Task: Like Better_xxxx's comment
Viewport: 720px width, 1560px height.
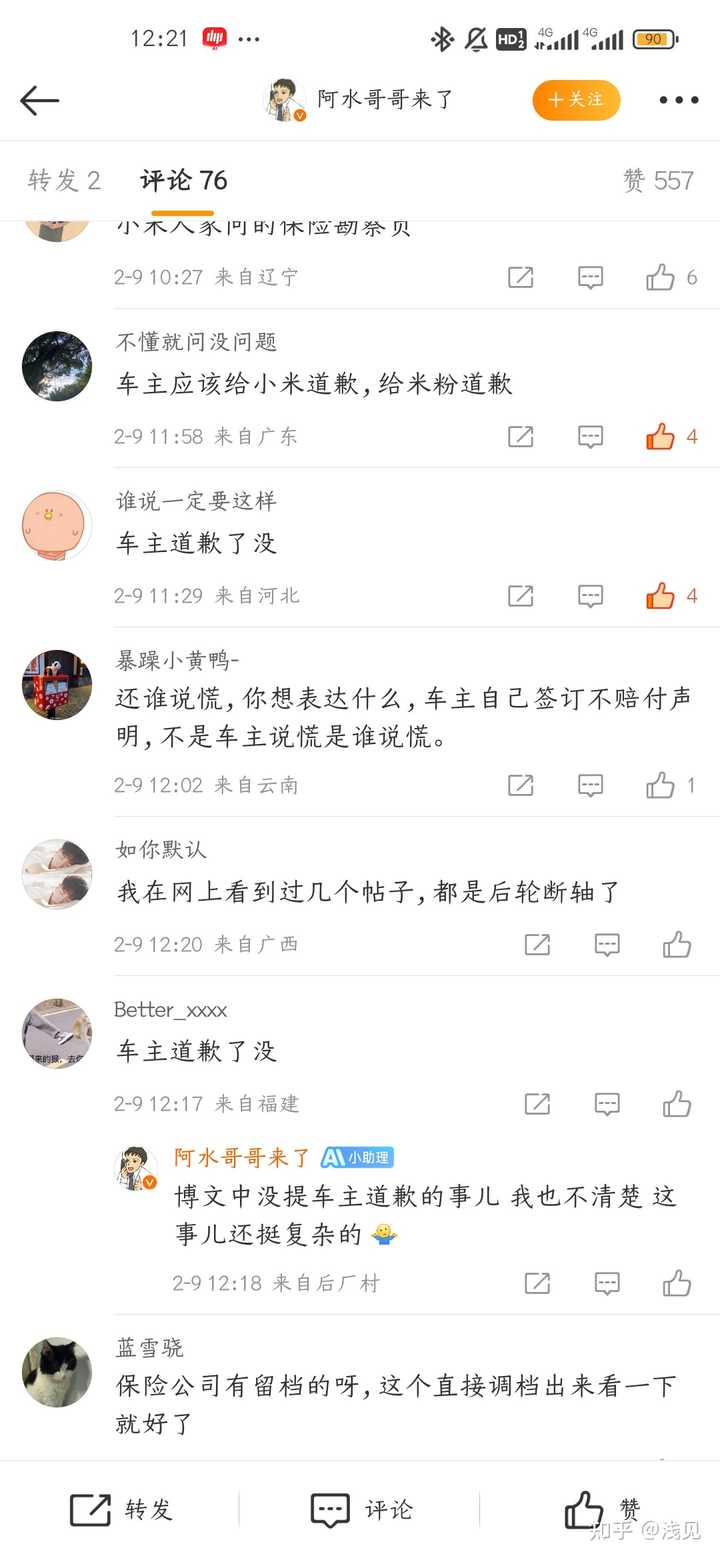Action: 677,1103
